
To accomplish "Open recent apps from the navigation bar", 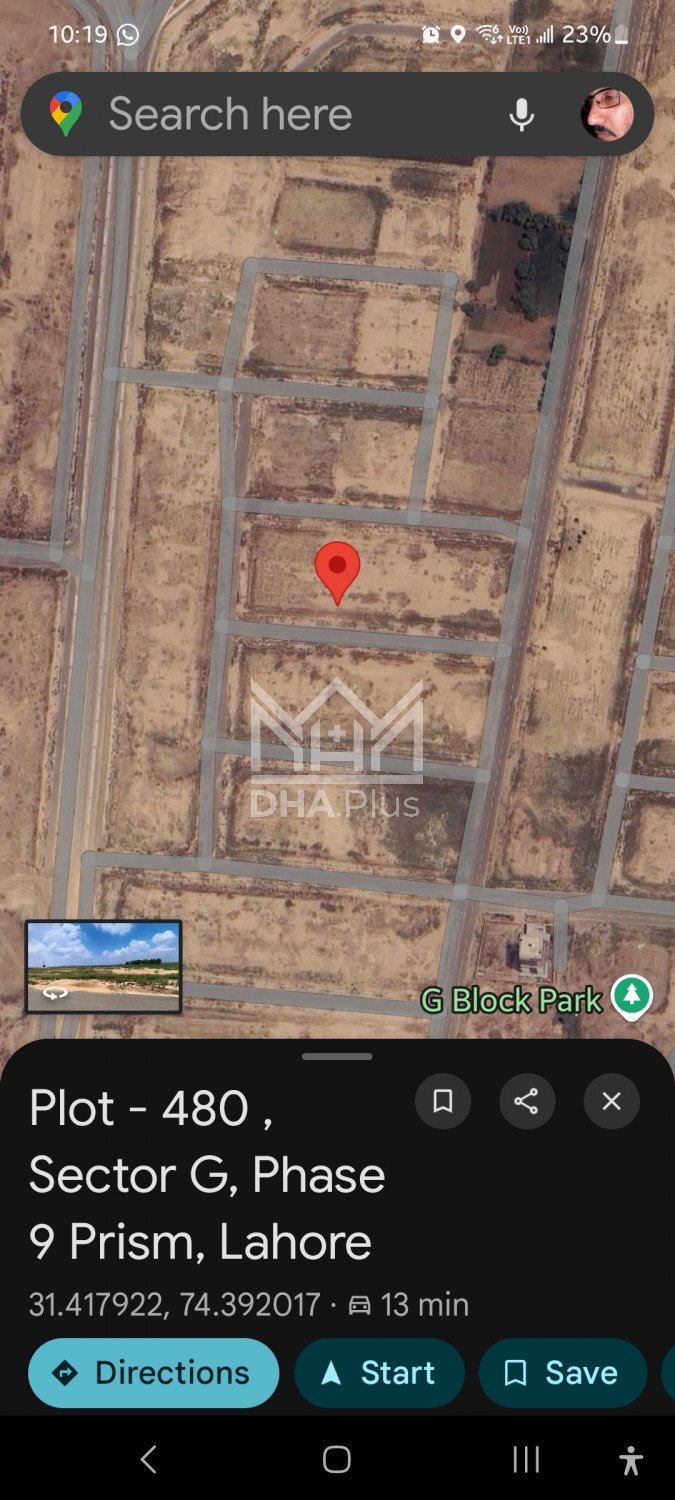I will [526, 1460].
